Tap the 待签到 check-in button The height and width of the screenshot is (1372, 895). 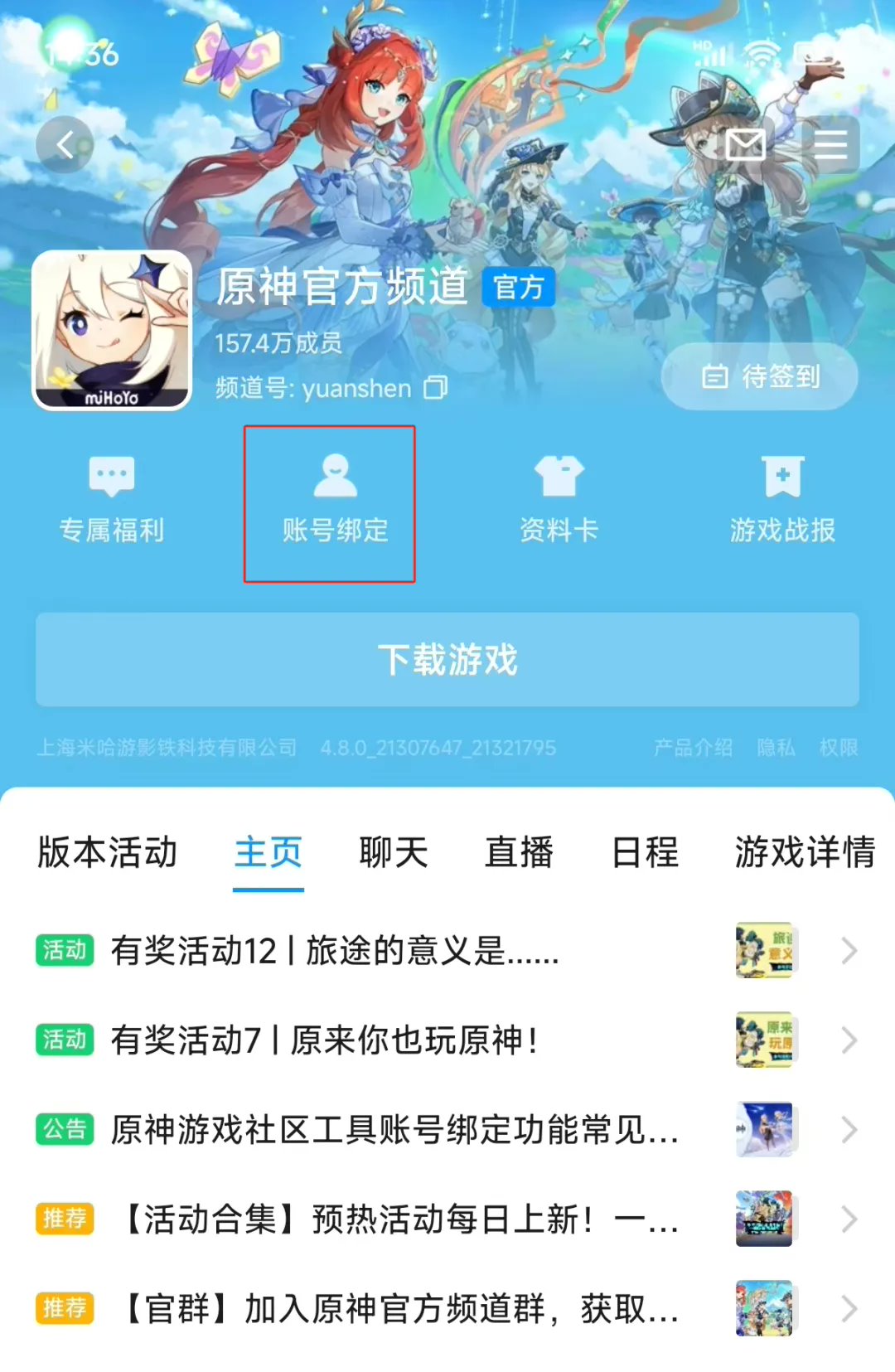[x=760, y=376]
